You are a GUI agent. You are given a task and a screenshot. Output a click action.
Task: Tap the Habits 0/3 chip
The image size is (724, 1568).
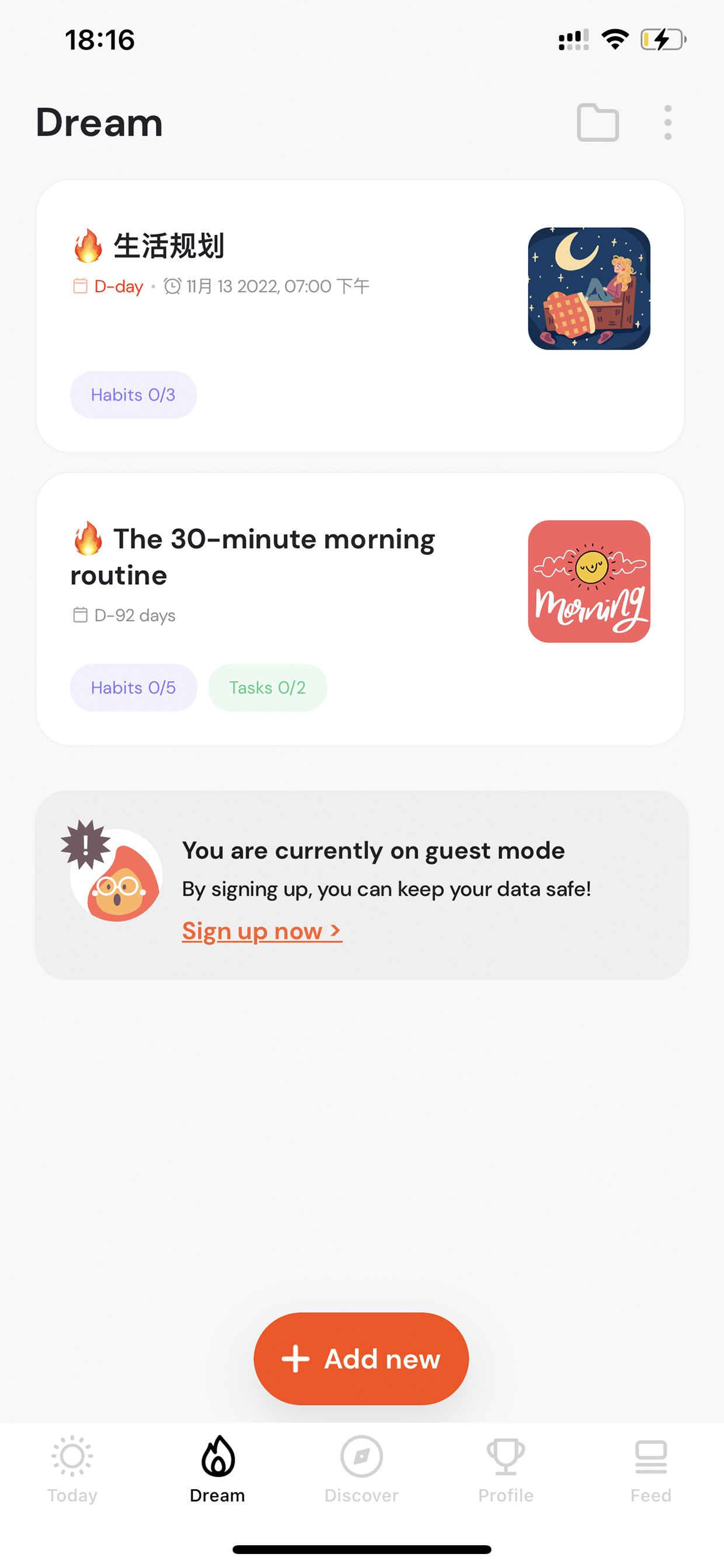pyautogui.click(x=133, y=394)
